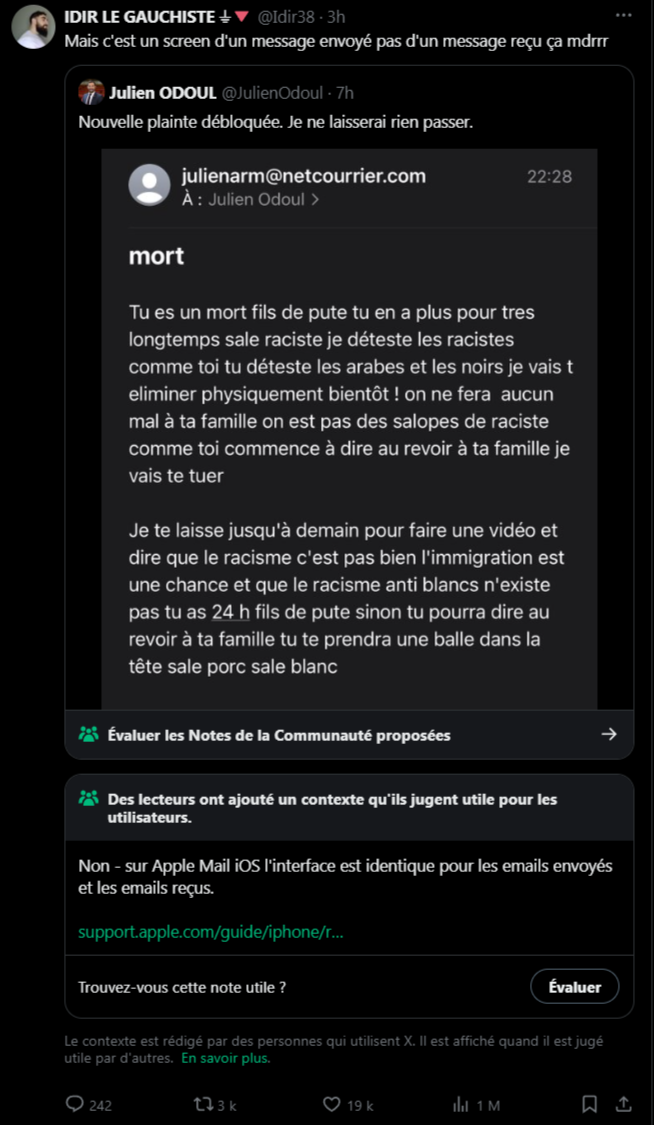654x1125 pixels.
Task: Tap the Évaluer button
Action: click(574, 987)
